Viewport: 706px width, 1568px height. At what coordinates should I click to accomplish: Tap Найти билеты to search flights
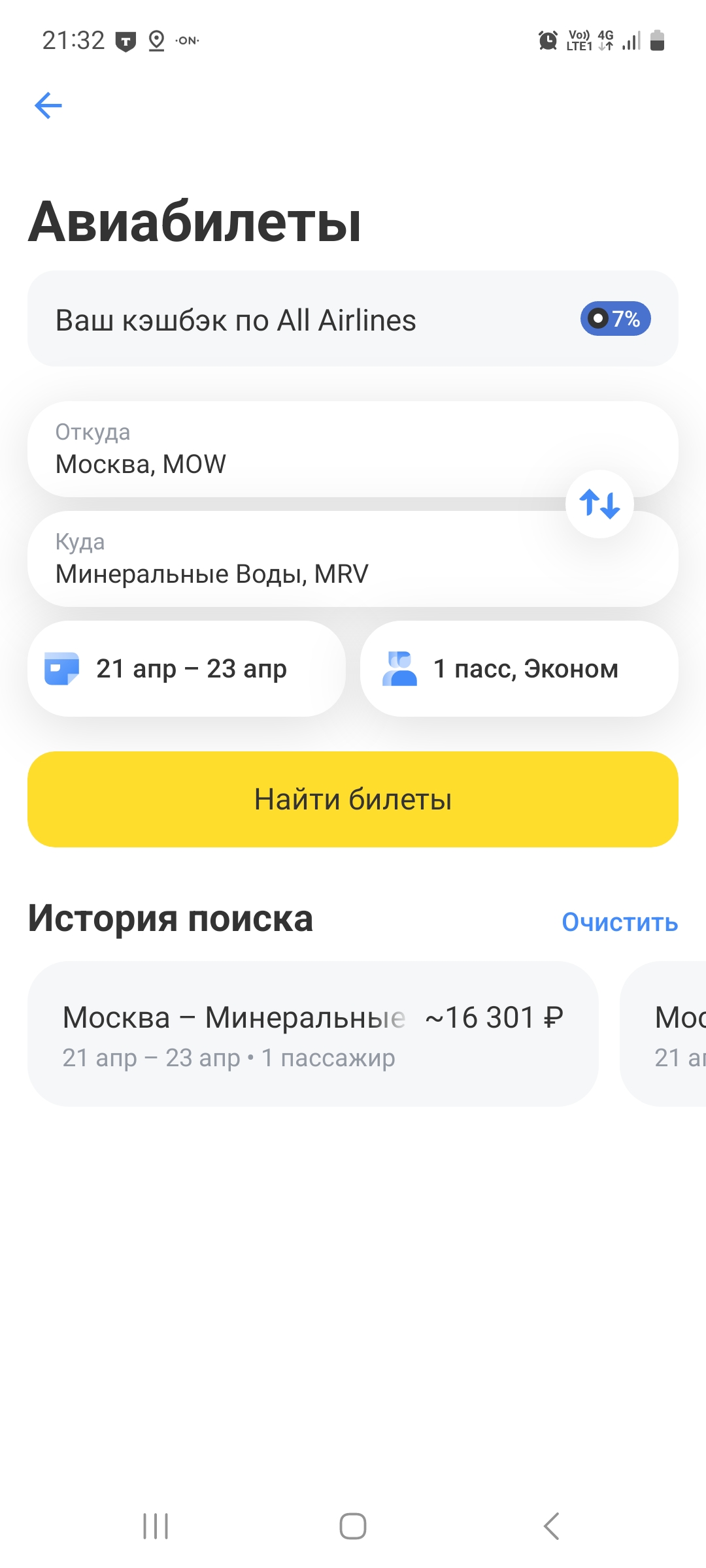[353, 799]
